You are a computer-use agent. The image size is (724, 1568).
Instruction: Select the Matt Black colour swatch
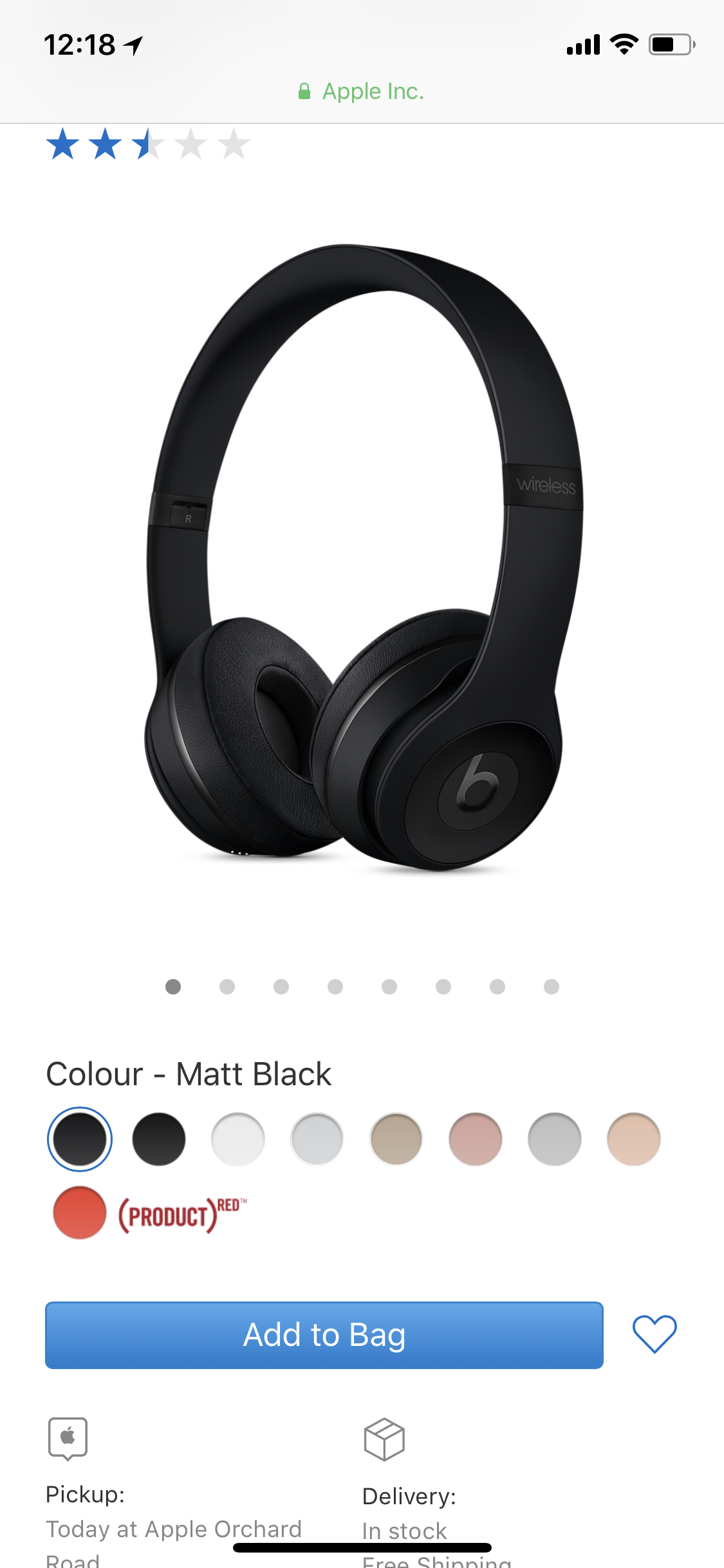(x=80, y=1139)
